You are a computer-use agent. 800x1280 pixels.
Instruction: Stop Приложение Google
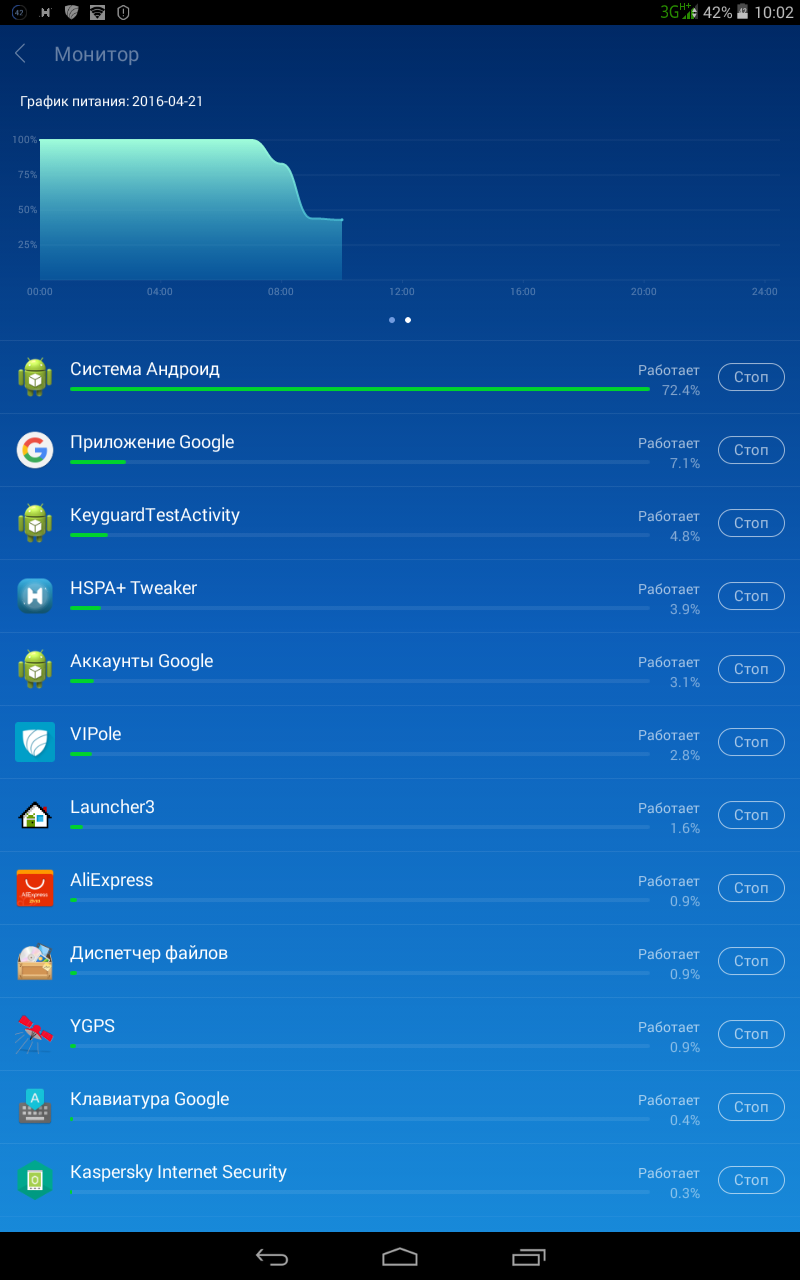click(x=751, y=450)
